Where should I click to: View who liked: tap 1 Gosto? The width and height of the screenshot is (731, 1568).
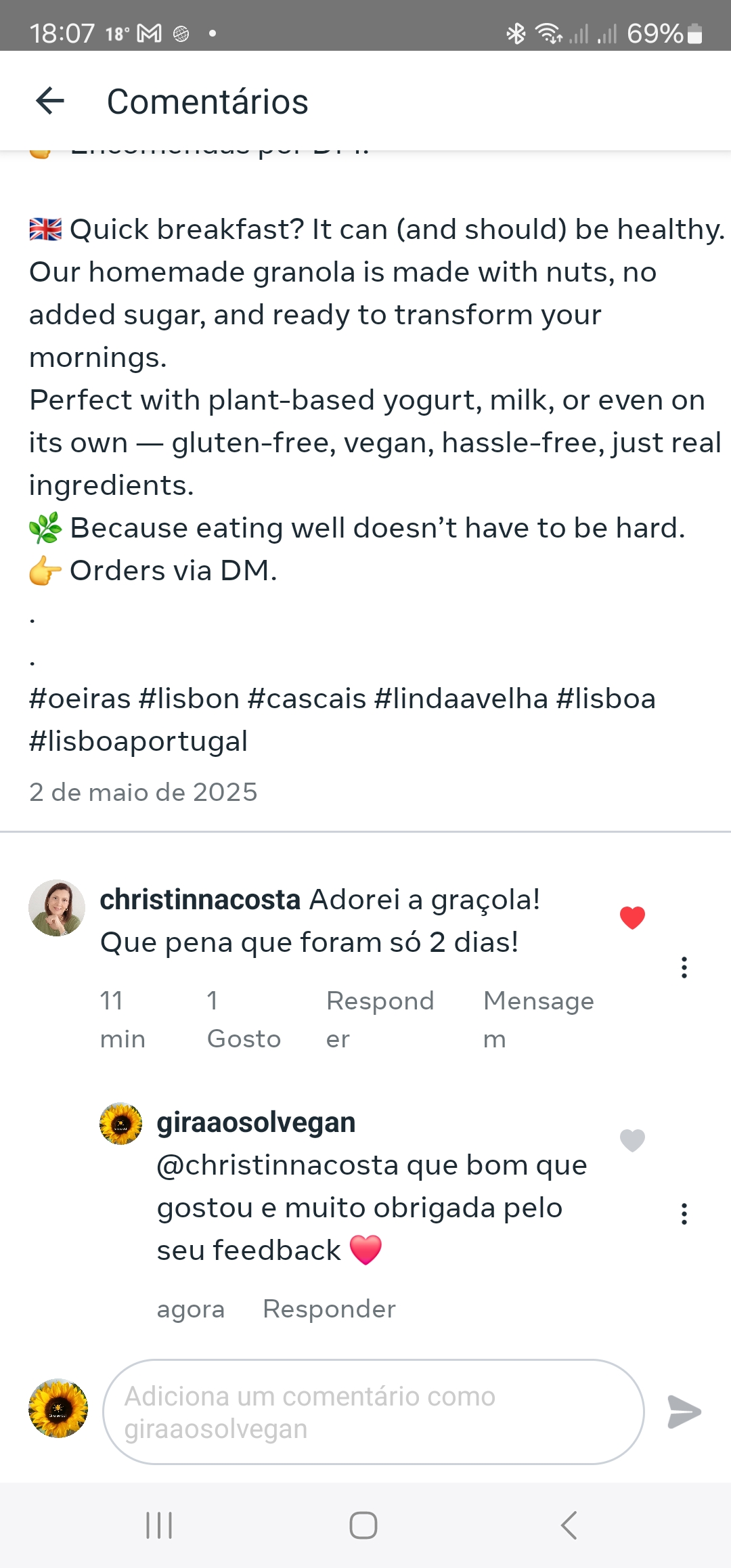click(244, 1019)
